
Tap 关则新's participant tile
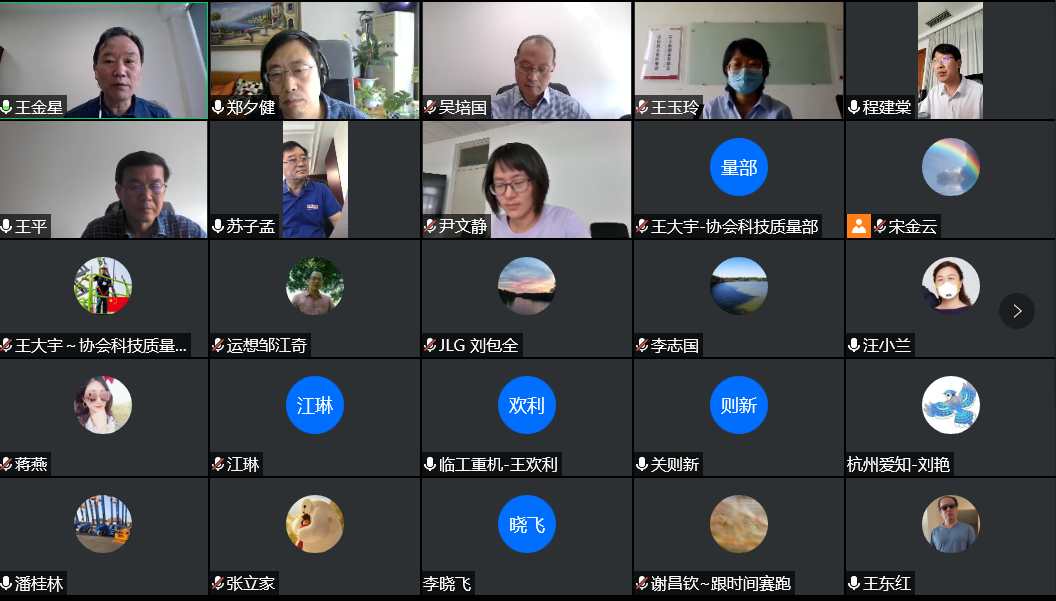coord(739,417)
